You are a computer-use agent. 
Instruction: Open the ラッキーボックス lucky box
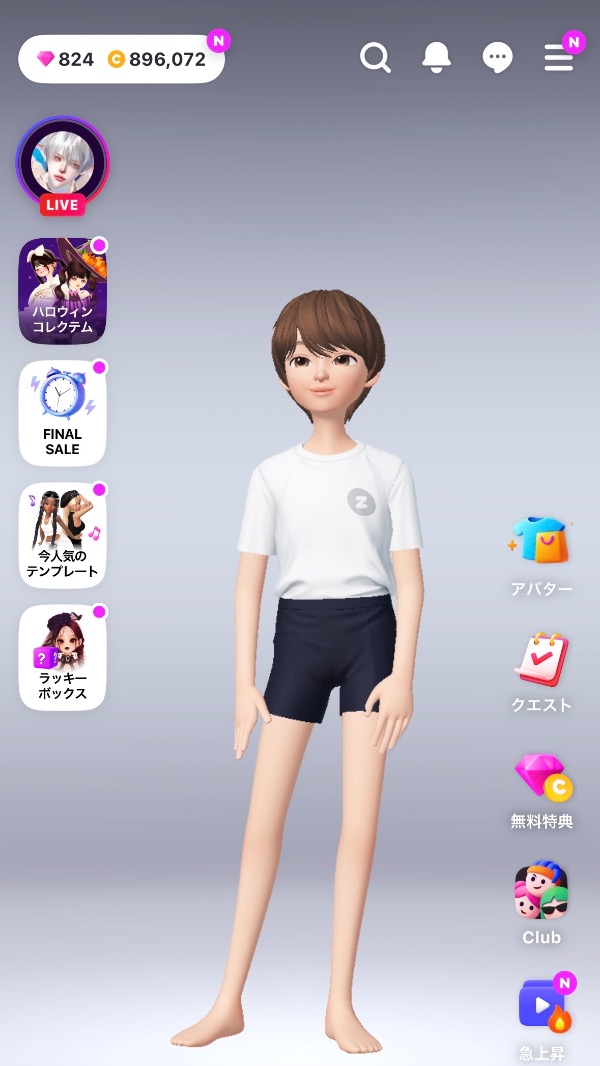coord(62,657)
